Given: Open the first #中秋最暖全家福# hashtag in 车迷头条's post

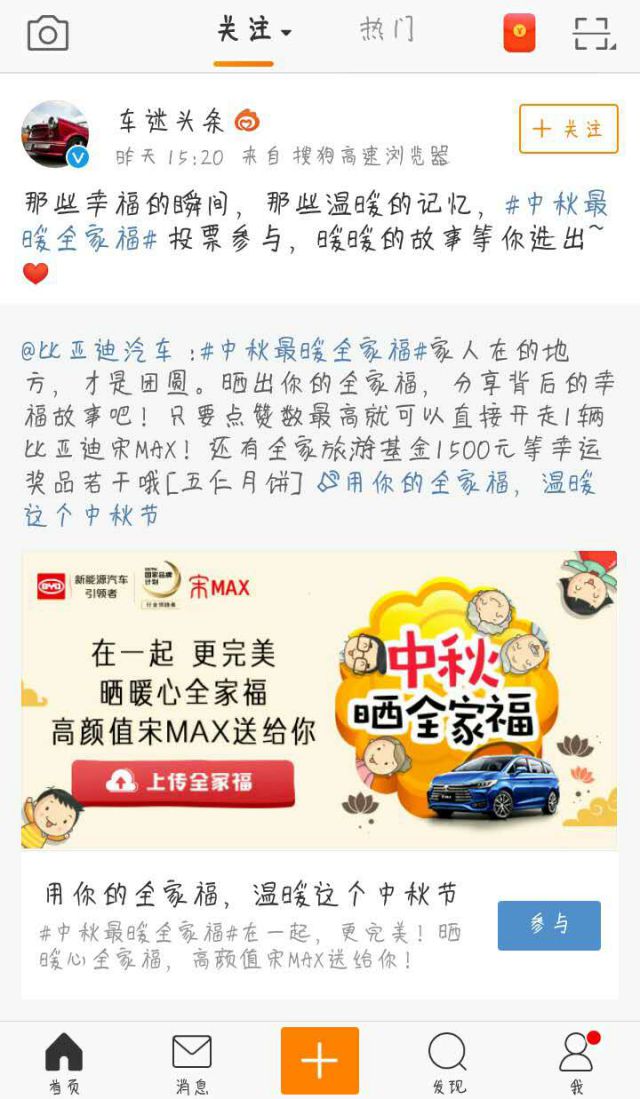Looking at the screenshot, I should point(555,206).
